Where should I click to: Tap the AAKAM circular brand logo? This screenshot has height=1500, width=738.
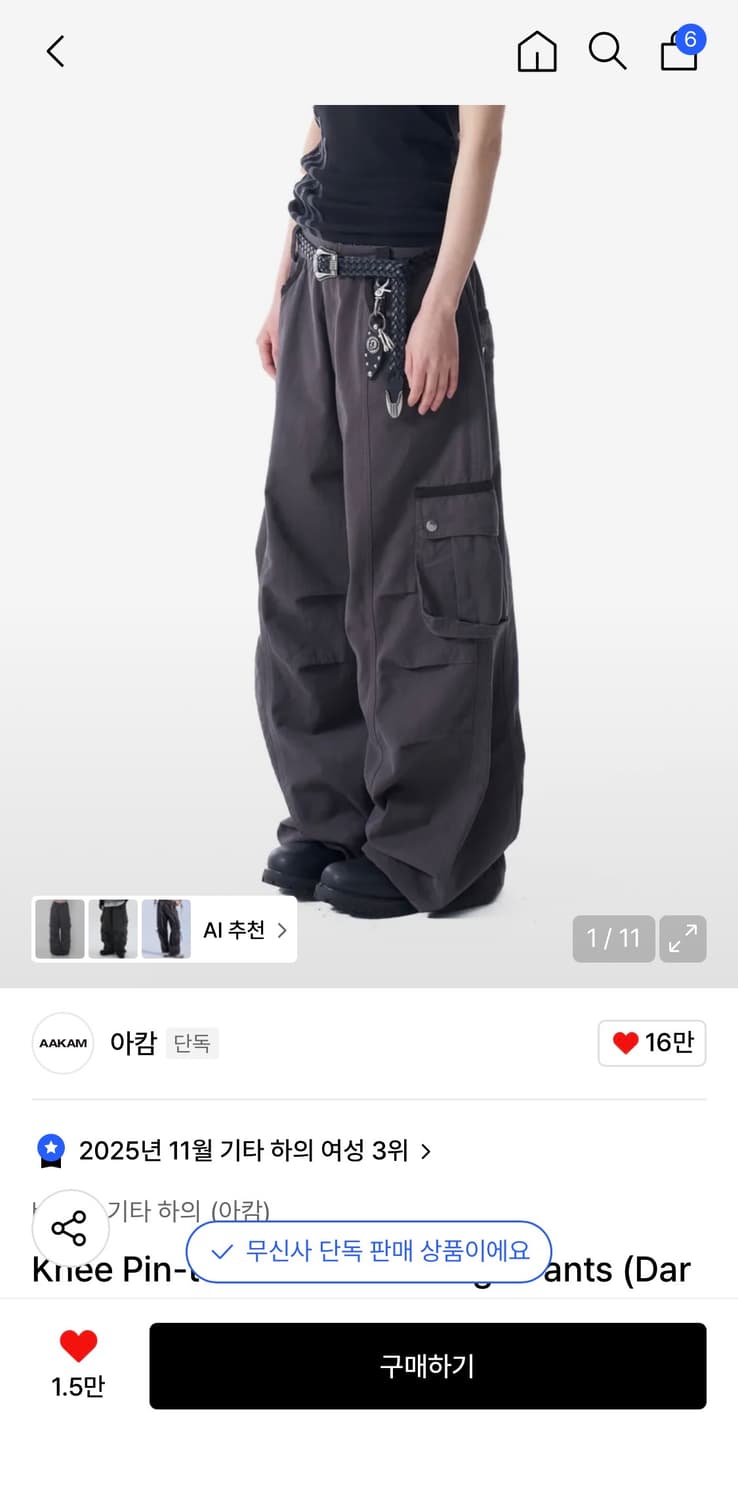(x=62, y=1043)
